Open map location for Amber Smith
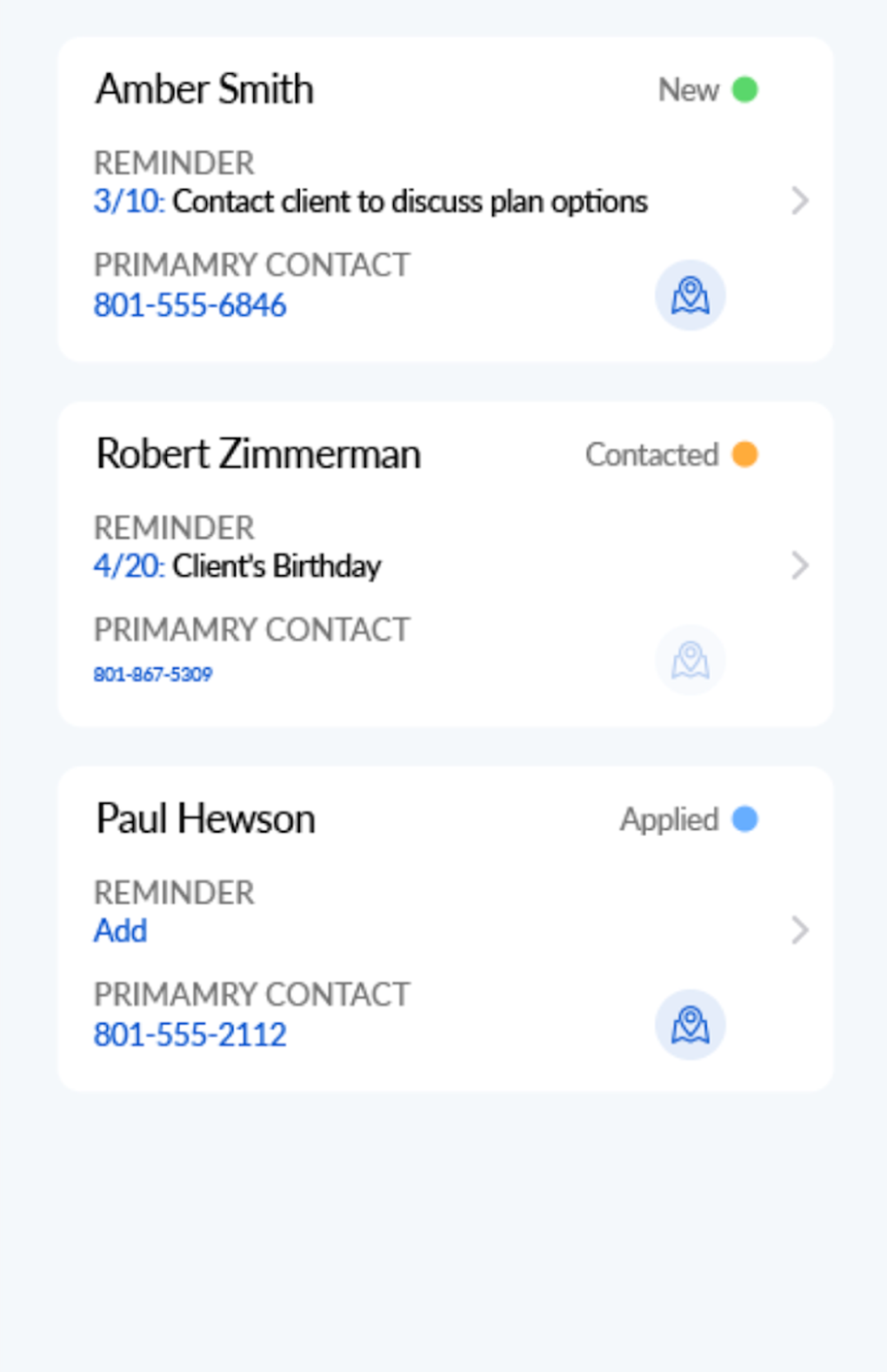This screenshot has height=1372, width=887. (x=690, y=296)
